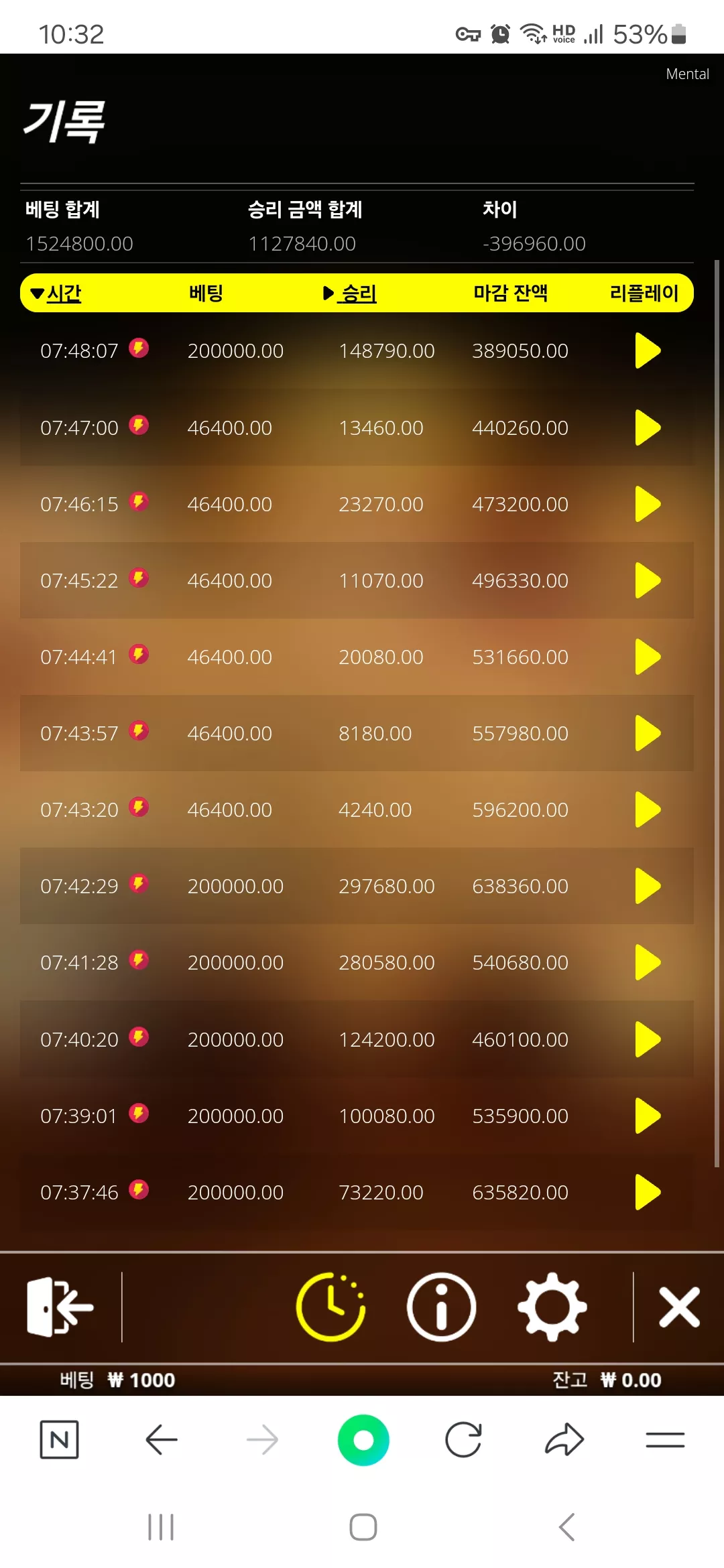Viewport: 724px width, 1568px height.
Task: Open the Naver N home button
Action: point(60,1439)
